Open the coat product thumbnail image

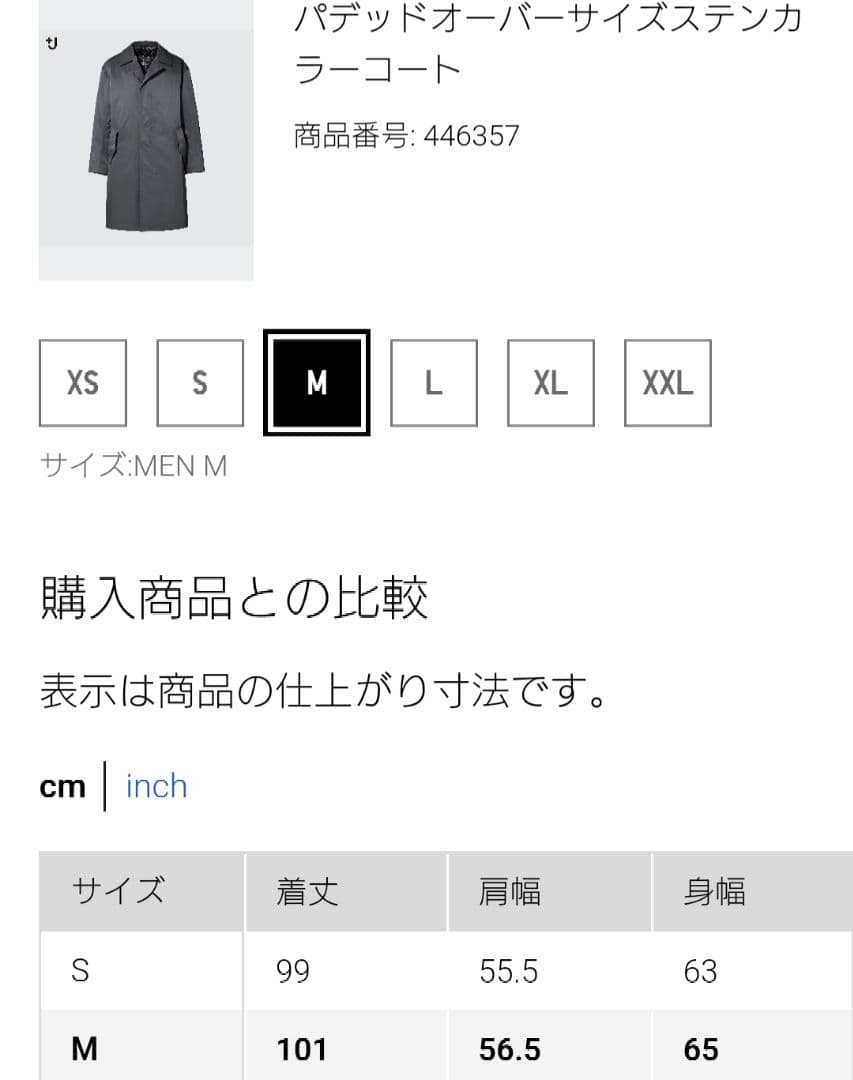point(144,143)
